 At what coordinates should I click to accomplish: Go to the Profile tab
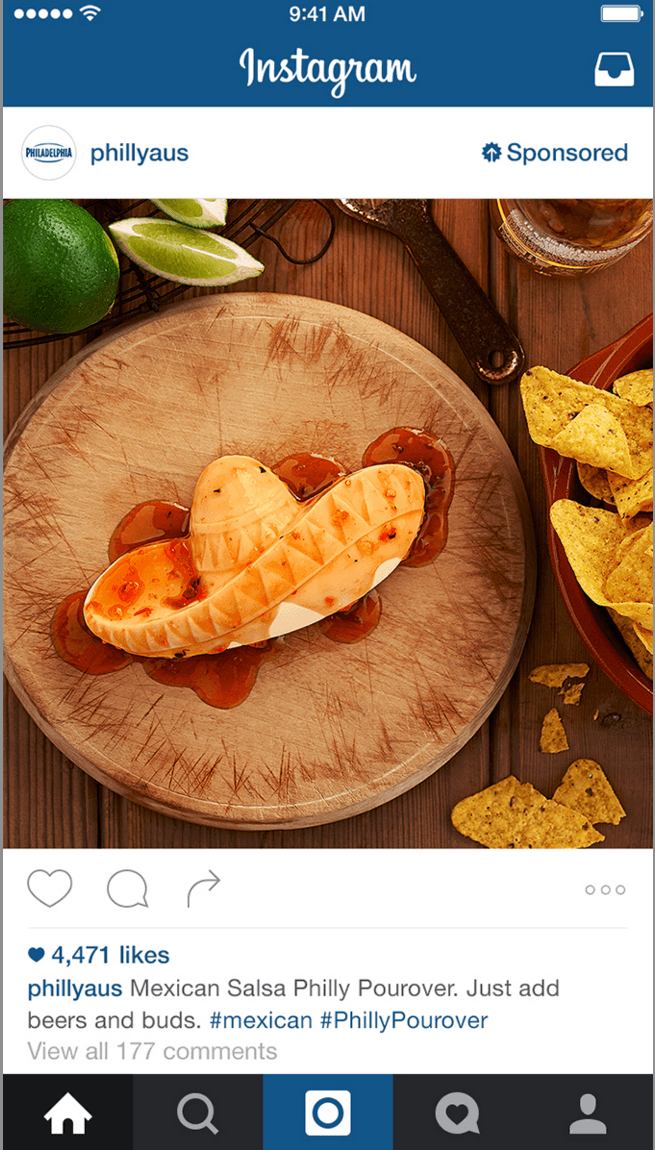coord(588,1112)
